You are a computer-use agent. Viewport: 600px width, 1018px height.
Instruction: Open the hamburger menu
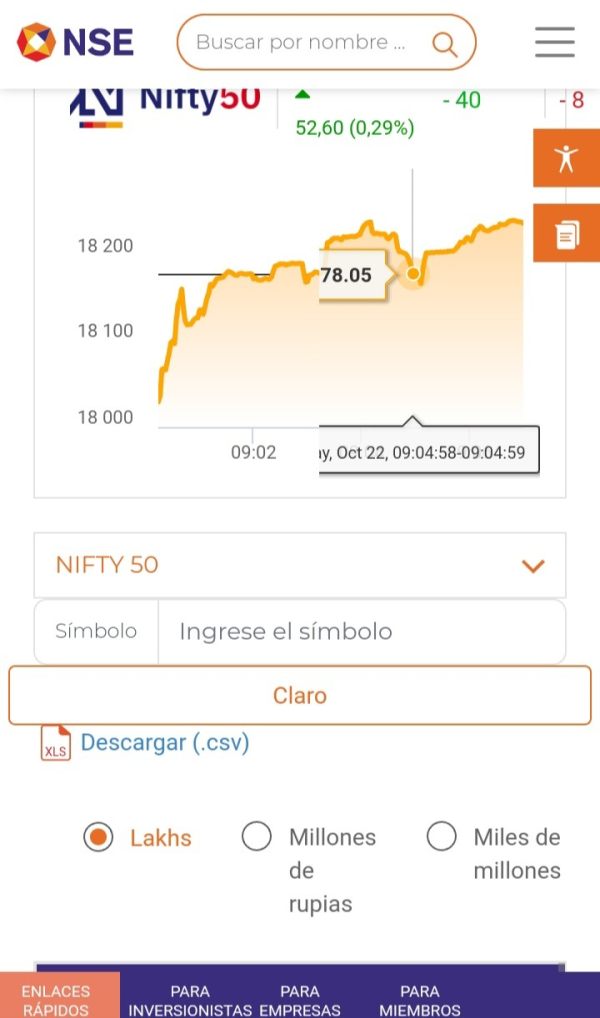(x=554, y=42)
